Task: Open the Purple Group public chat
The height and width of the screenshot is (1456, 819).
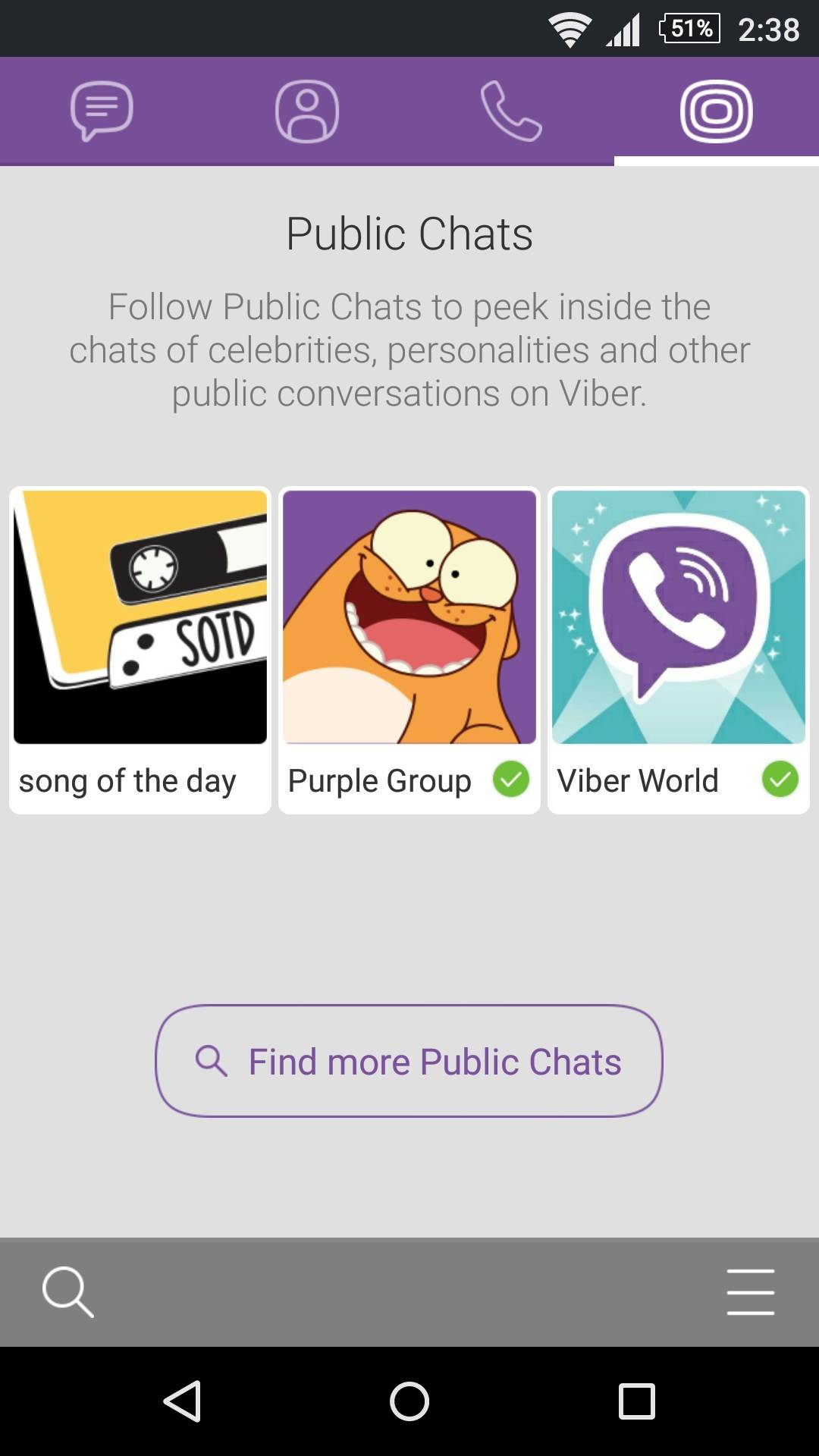Action: pyautogui.click(x=409, y=650)
